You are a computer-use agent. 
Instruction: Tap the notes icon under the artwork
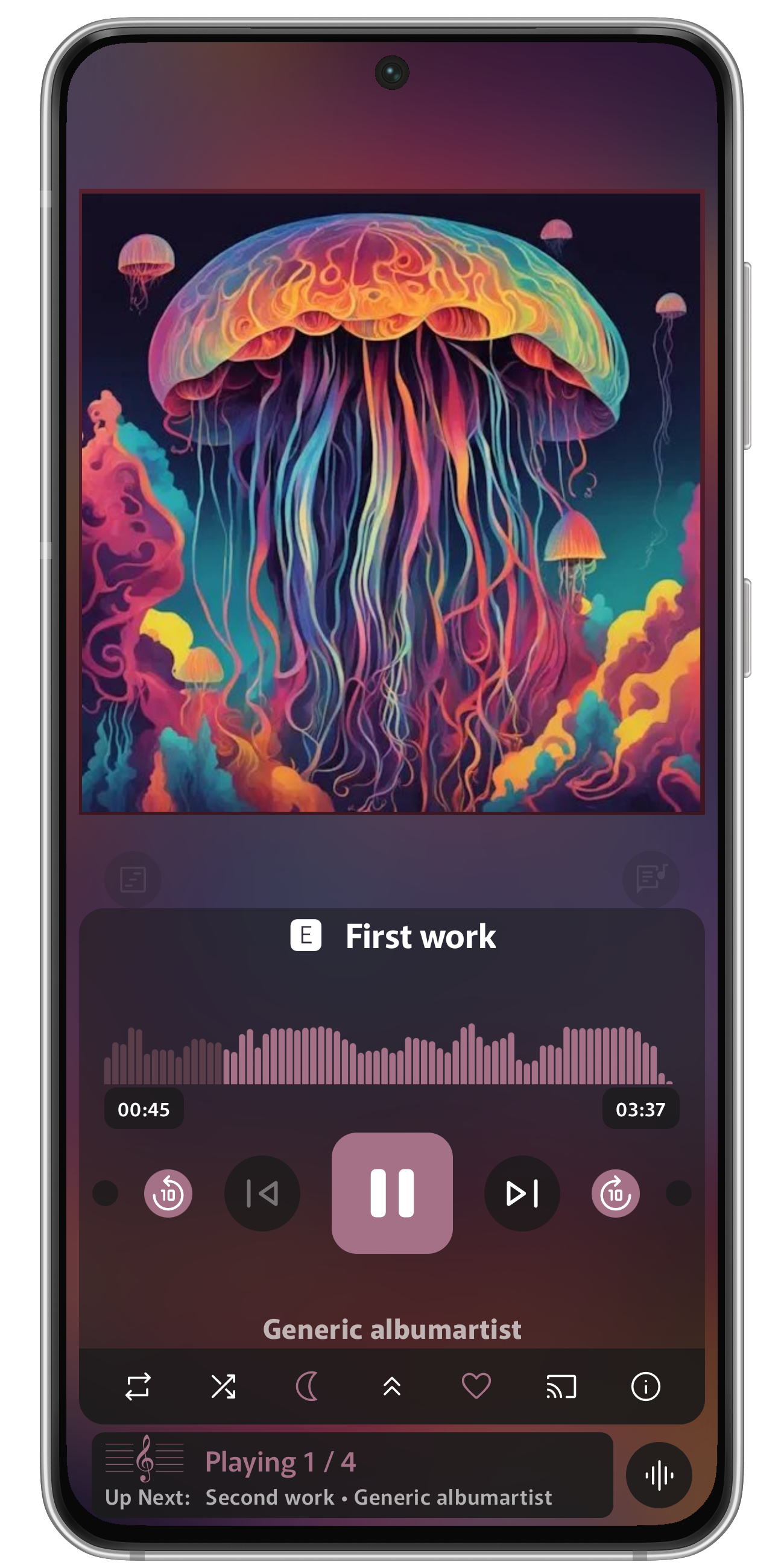(133, 878)
